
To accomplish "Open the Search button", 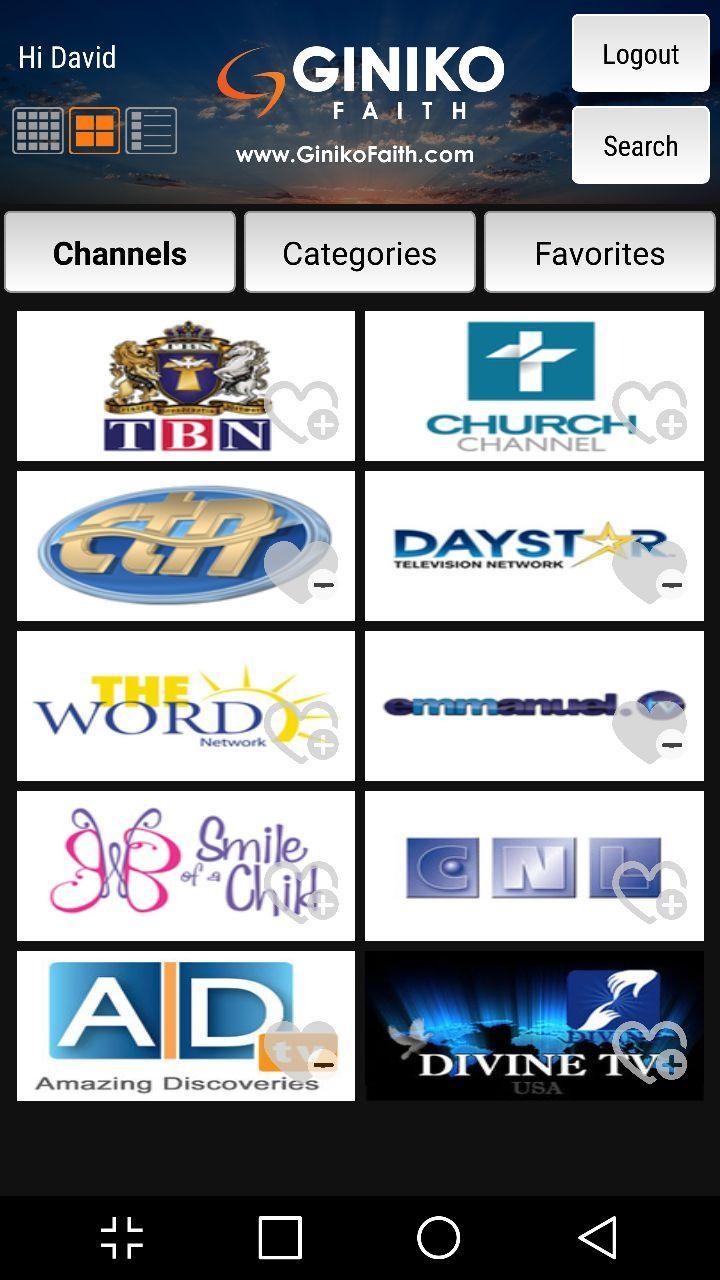I will pyautogui.click(x=640, y=146).
